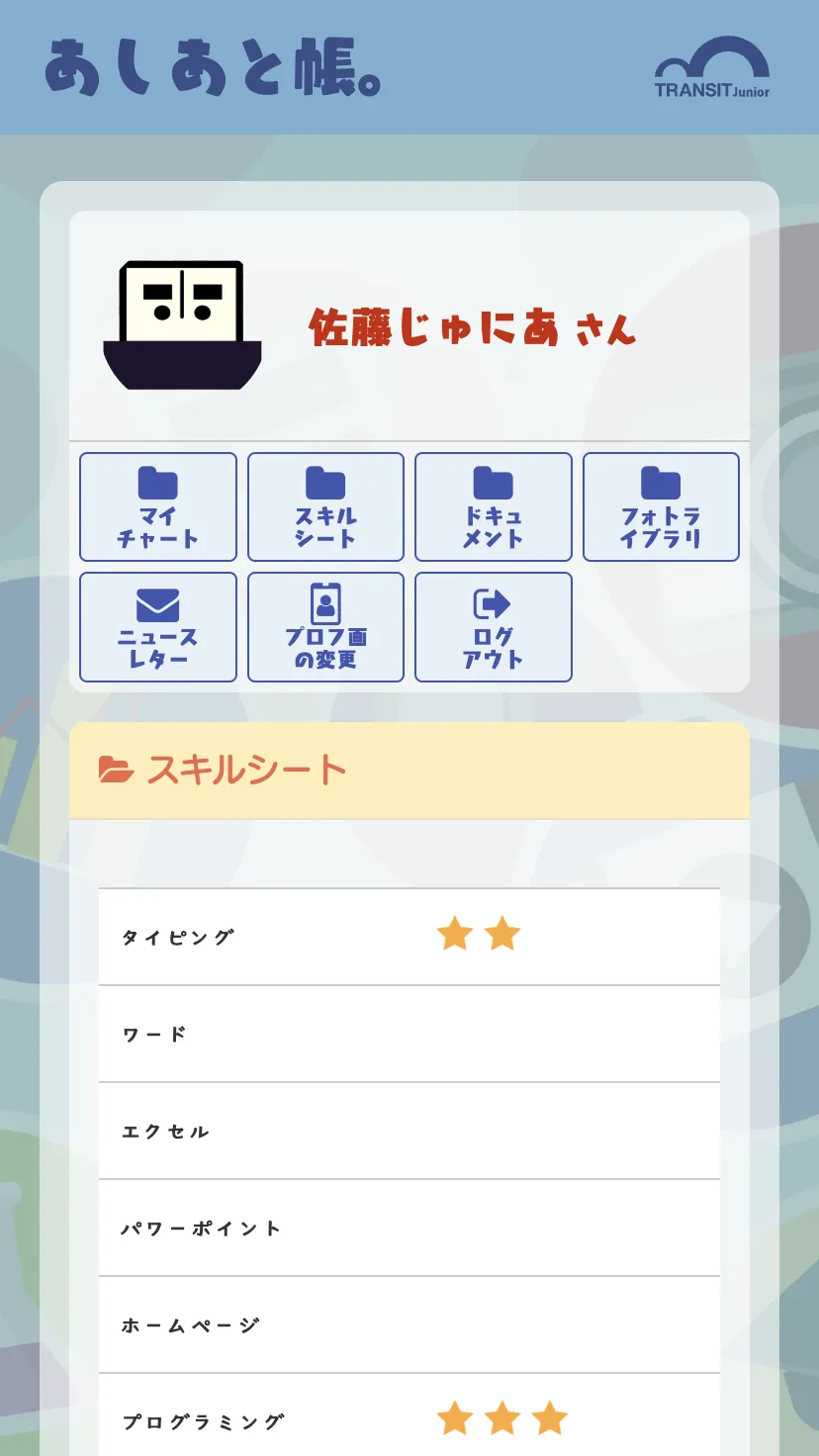Open the フォトライブラリ folder icon
819x1456 pixels.
(661, 482)
